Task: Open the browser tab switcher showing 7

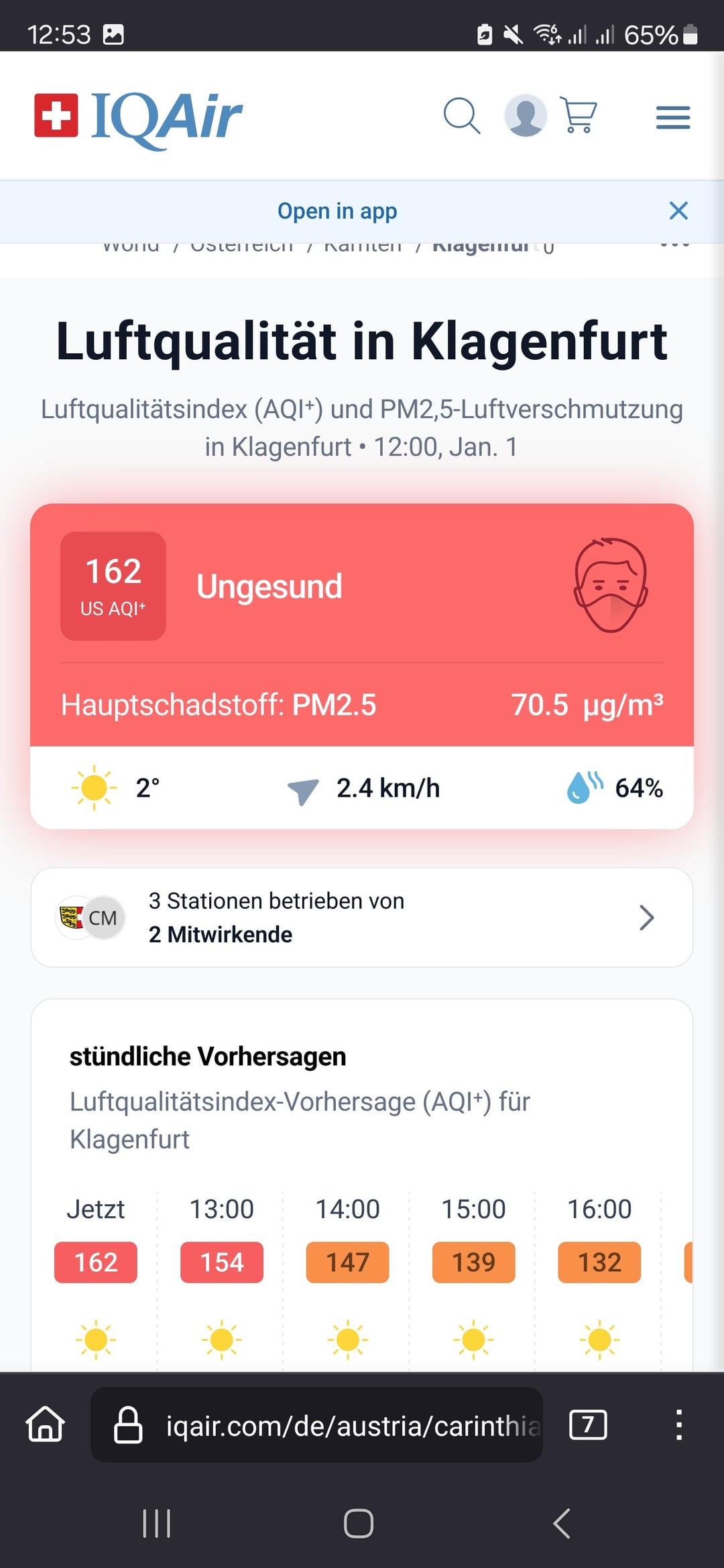Action: [x=588, y=1425]
